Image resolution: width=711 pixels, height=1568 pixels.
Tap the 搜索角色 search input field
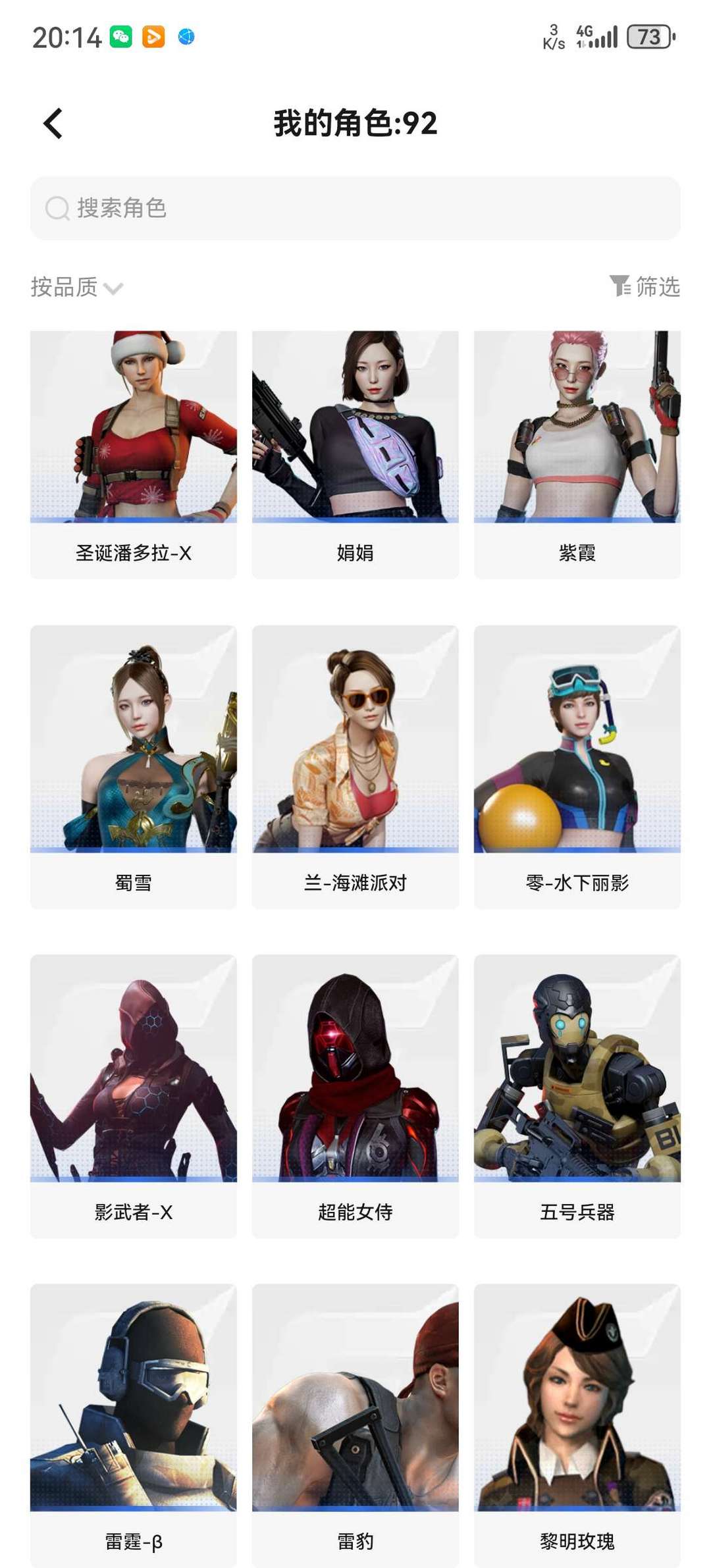355,207
